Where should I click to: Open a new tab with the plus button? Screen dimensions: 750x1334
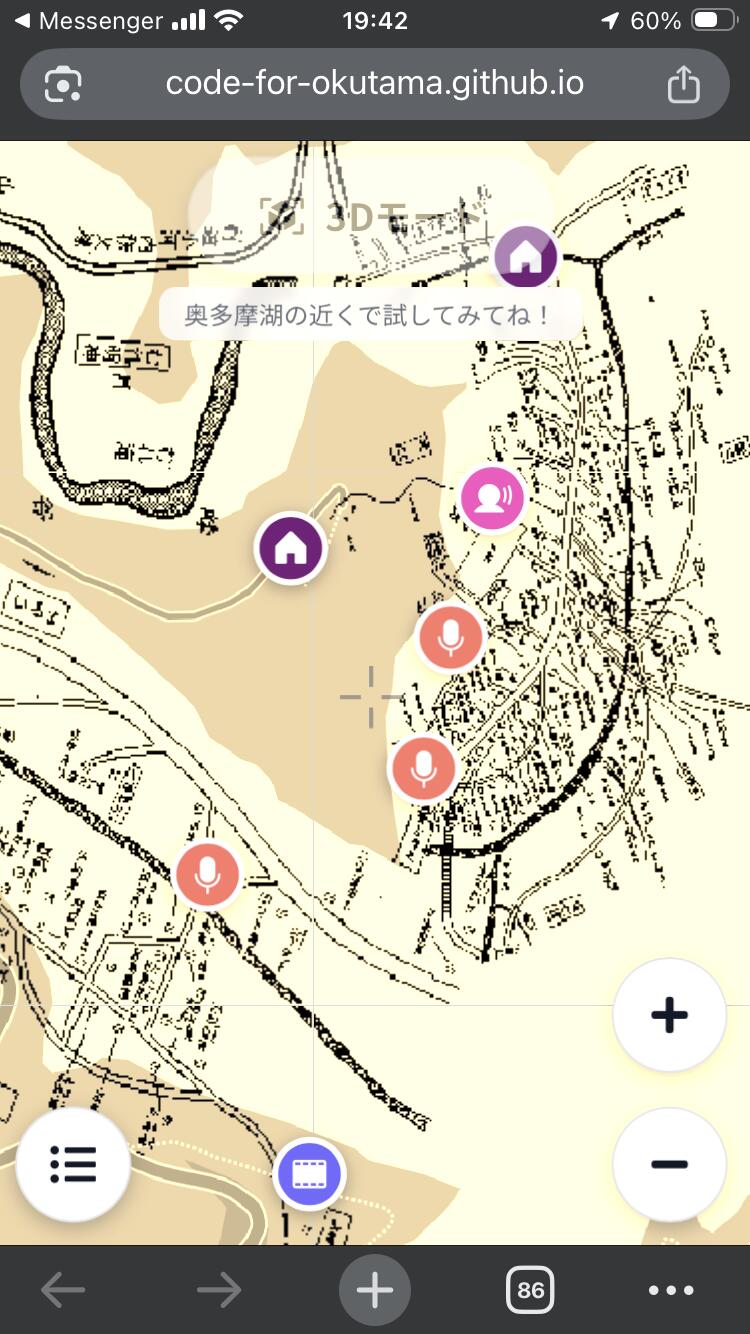click(374, 1290)
